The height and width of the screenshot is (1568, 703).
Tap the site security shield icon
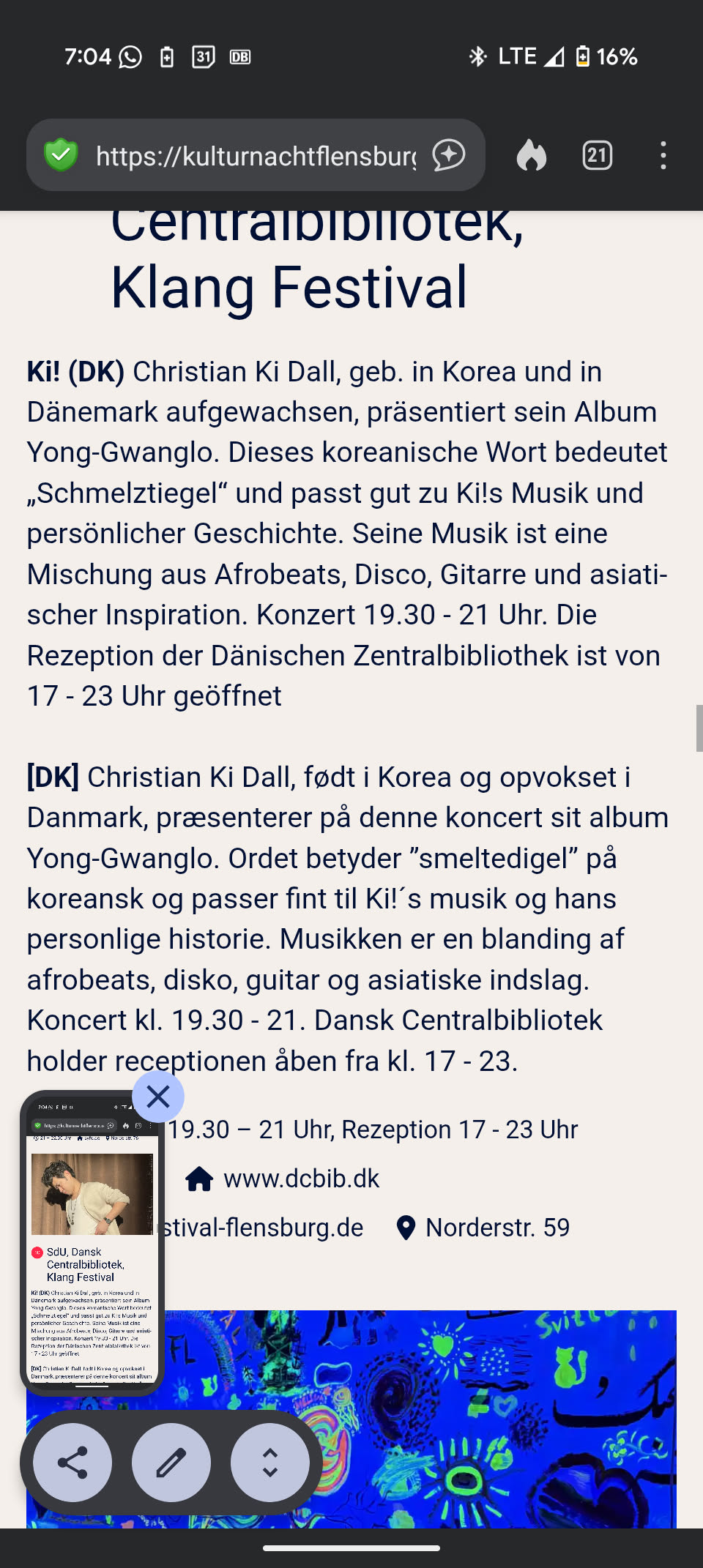click(61, 155)
